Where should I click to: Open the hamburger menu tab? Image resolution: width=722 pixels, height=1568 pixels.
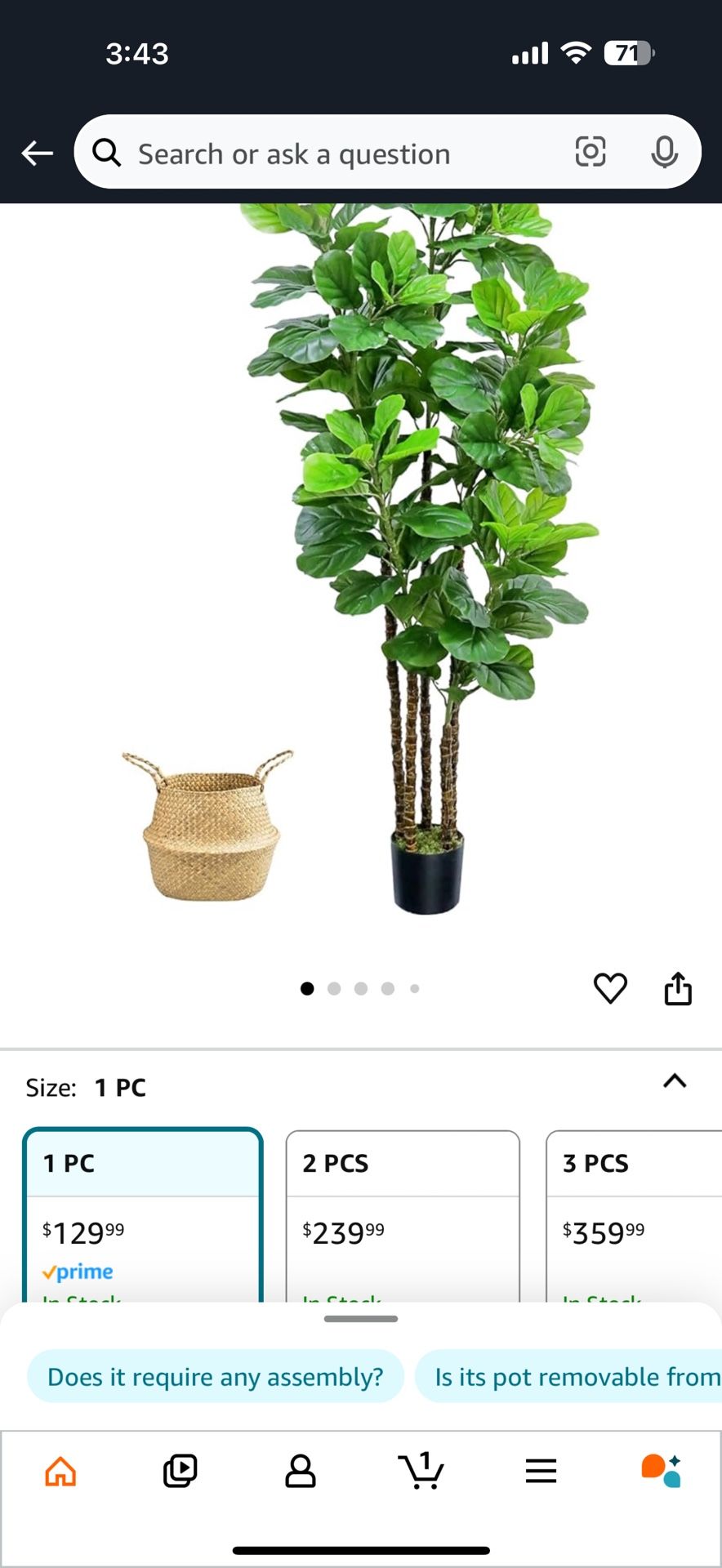[541, 1471]
